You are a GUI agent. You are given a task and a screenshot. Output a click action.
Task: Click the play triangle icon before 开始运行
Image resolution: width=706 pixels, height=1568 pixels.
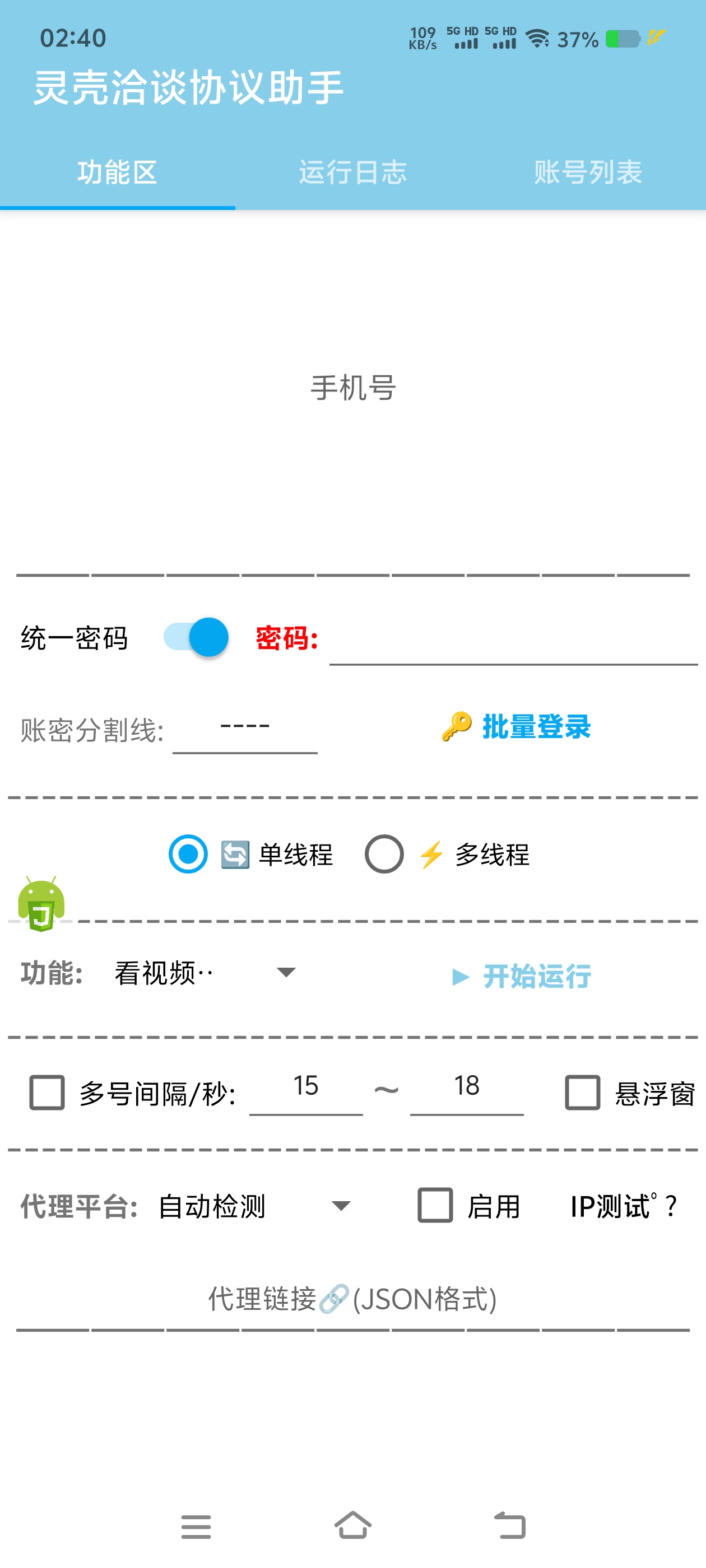pyautogui.click(x=461, y=975)
